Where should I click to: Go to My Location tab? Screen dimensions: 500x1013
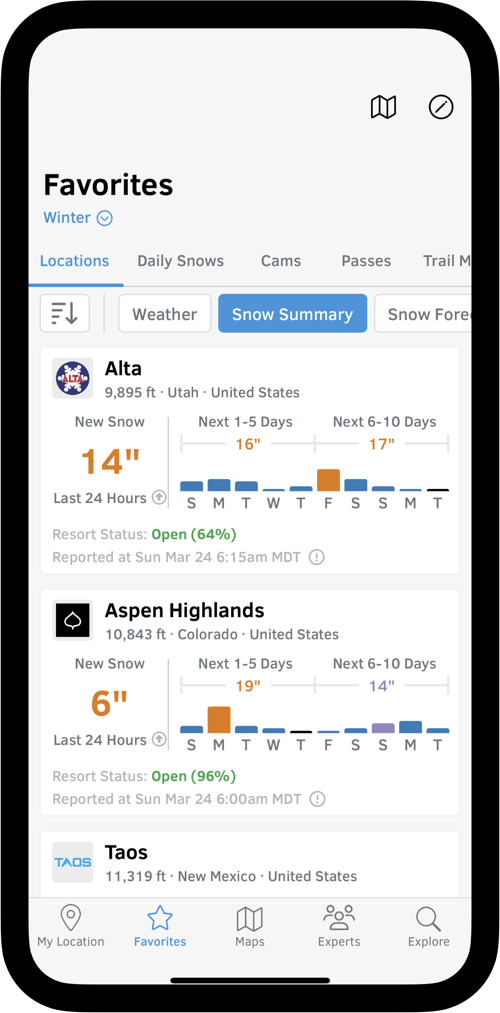[x=70, y=926]
